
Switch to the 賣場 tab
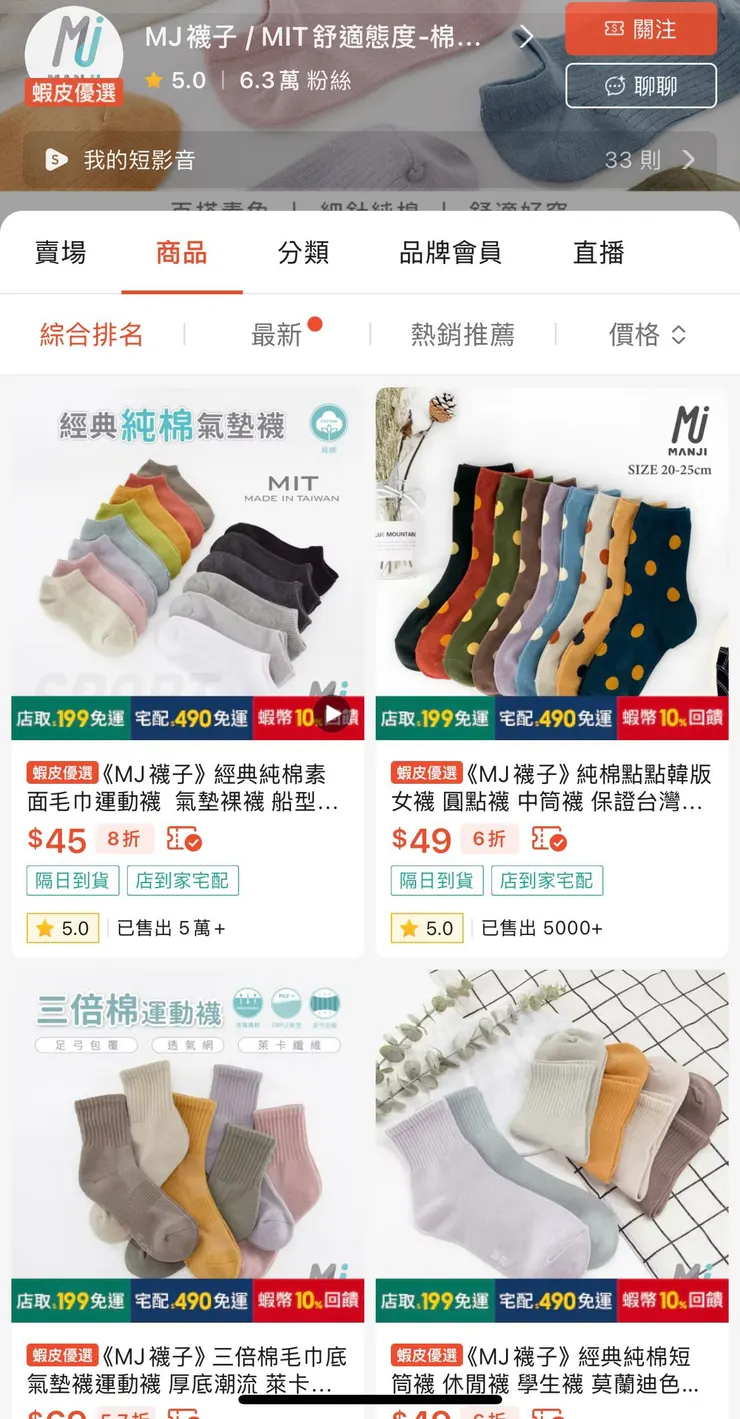point(61,253)
